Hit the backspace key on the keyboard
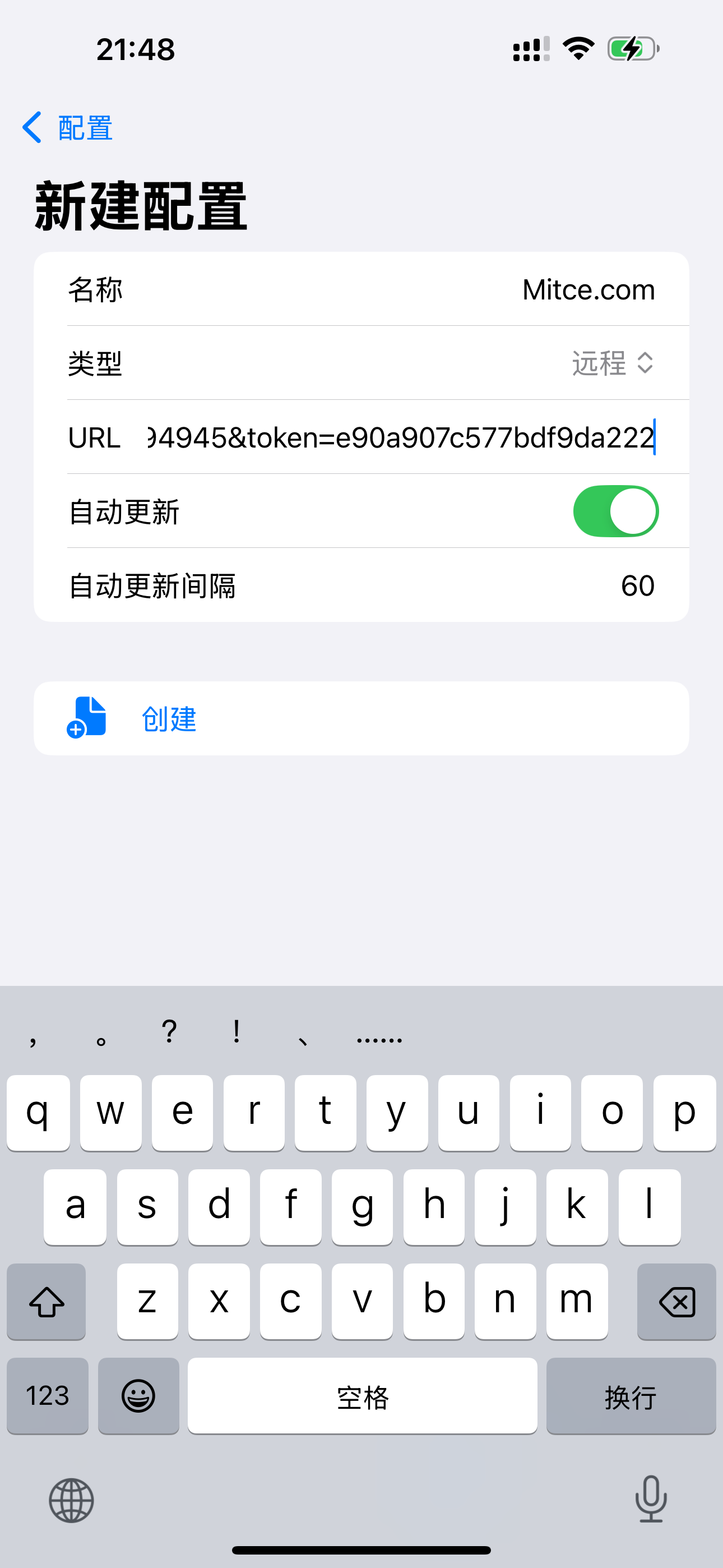This screenshot has width=723, height=1568. point(676,1302)
